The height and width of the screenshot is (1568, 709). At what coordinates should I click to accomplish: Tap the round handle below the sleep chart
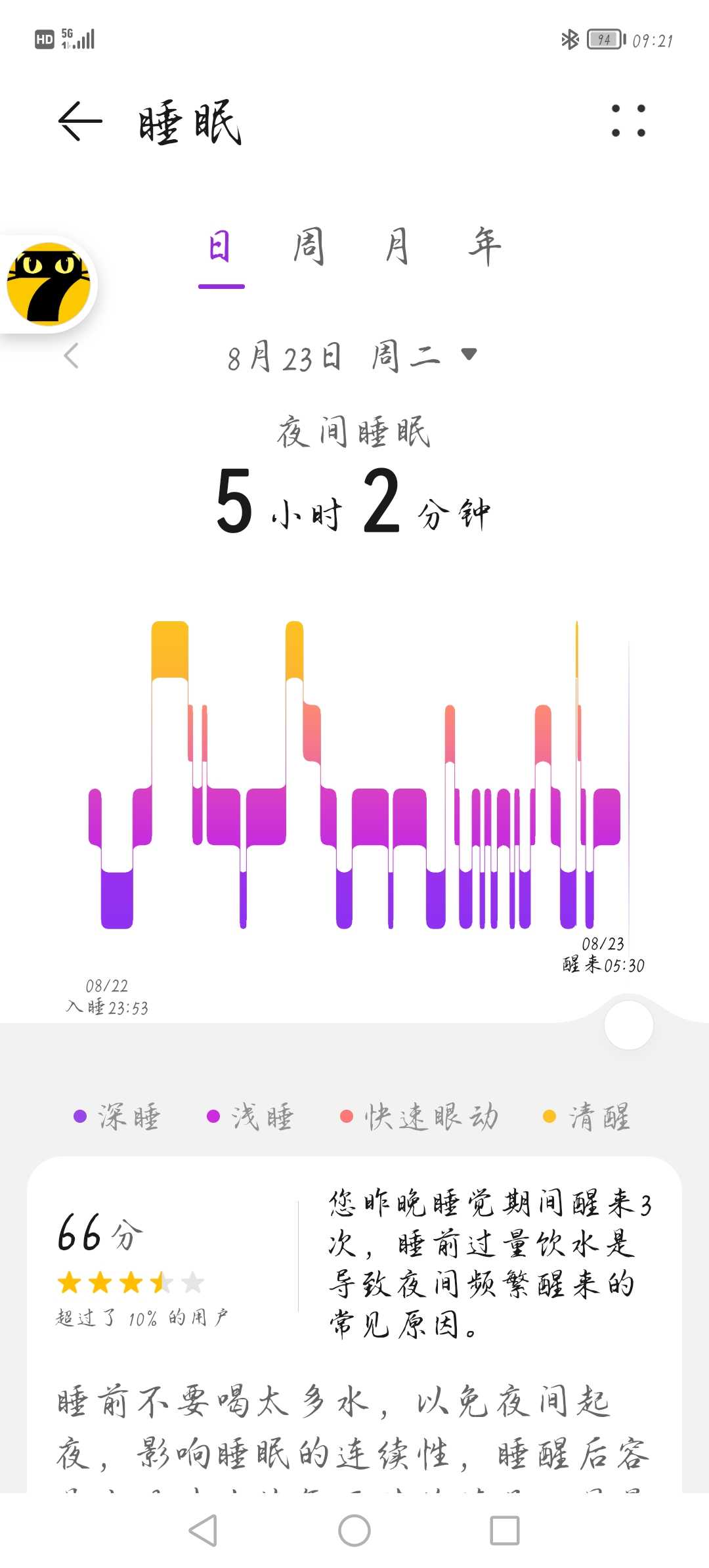pyautogui.click(x=628, y=1025)
